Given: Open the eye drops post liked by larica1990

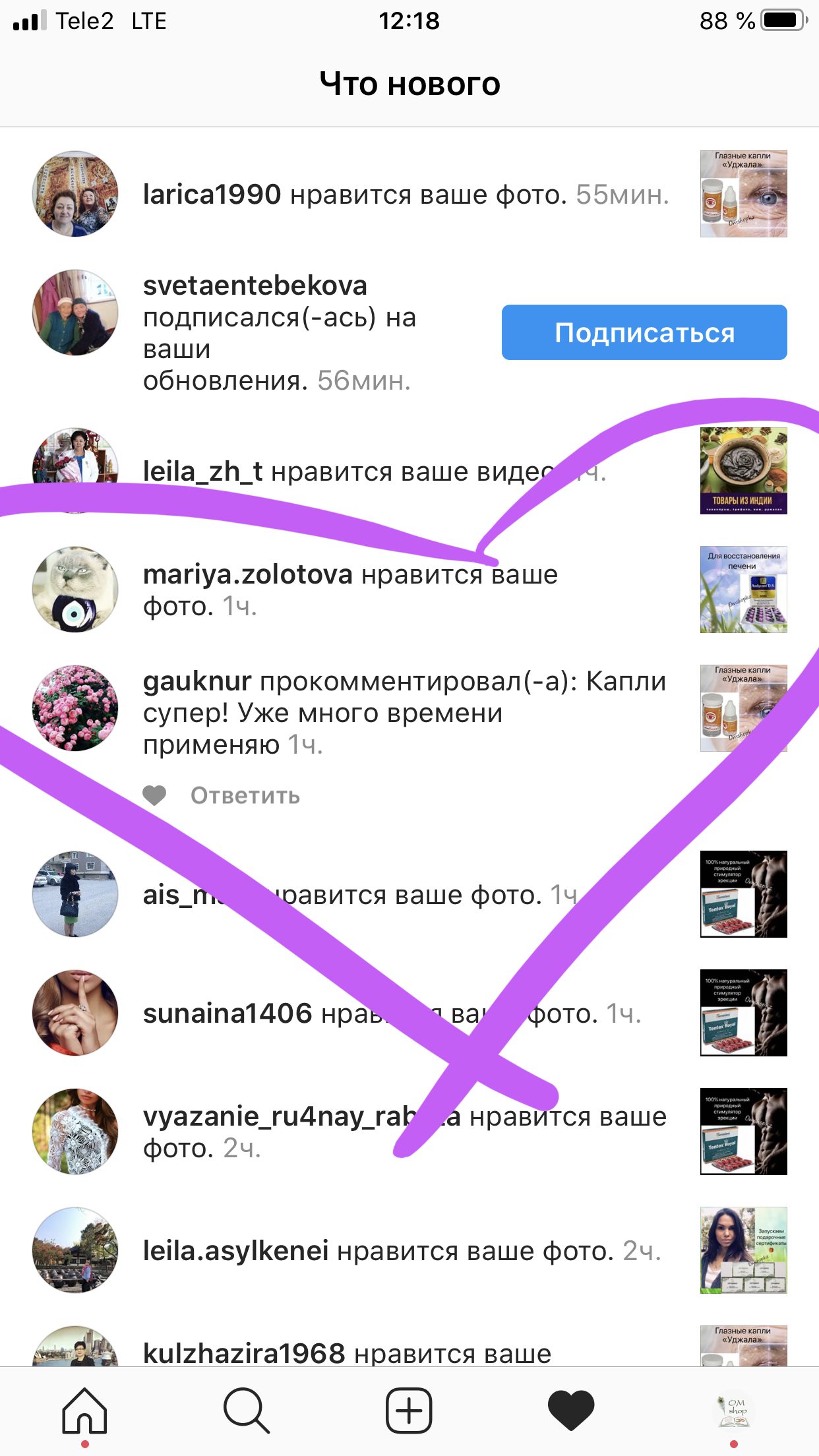Looking at the screenshot, I should coord(743,194).
